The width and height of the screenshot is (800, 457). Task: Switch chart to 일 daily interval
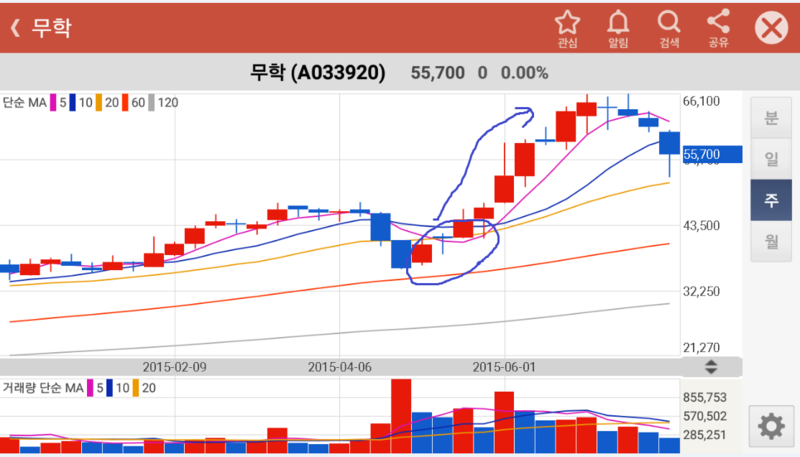coord(771,159)
